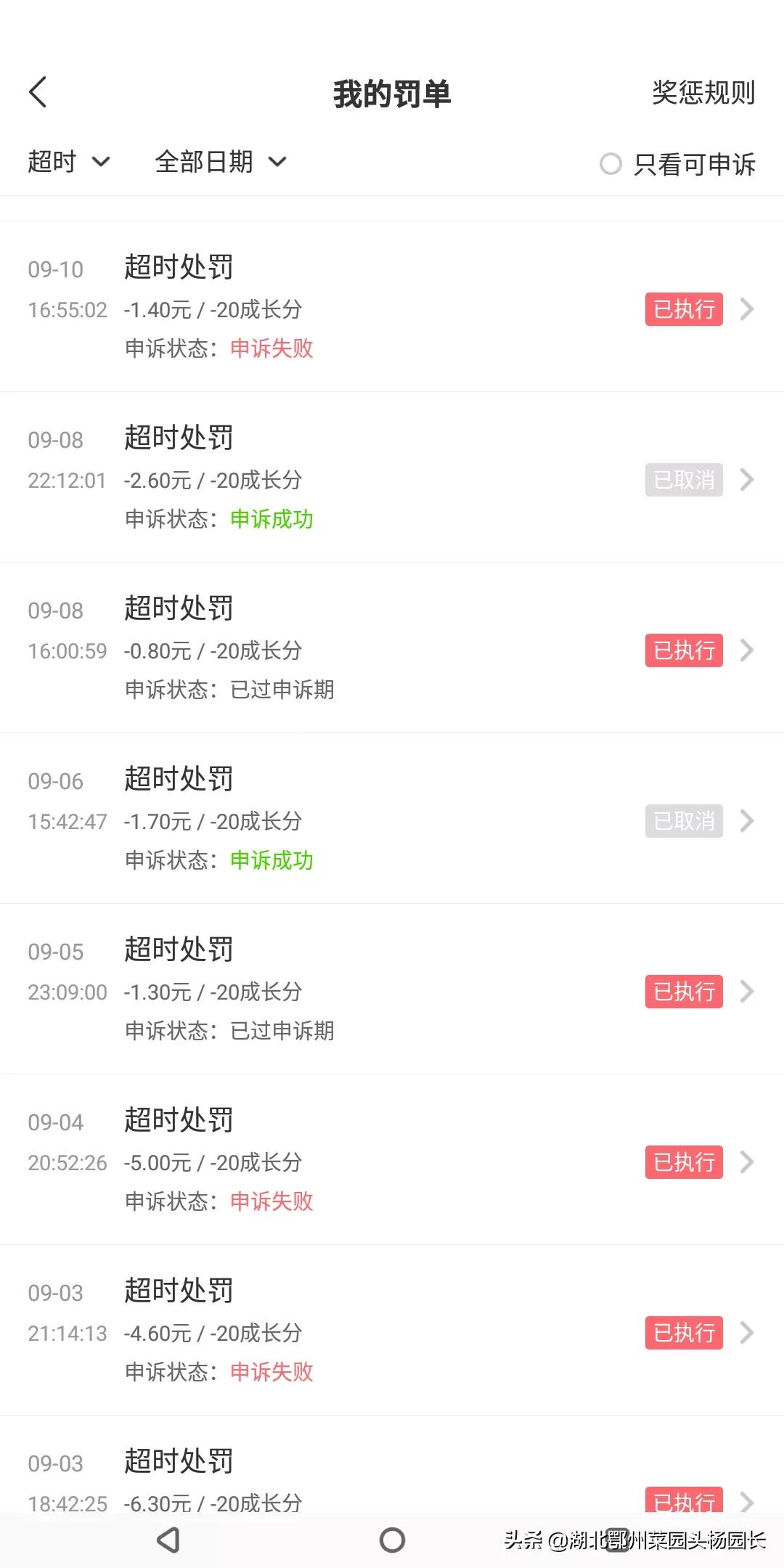Open the 09-10 16:55:02 penalty of -1.40元

(392, 306)
